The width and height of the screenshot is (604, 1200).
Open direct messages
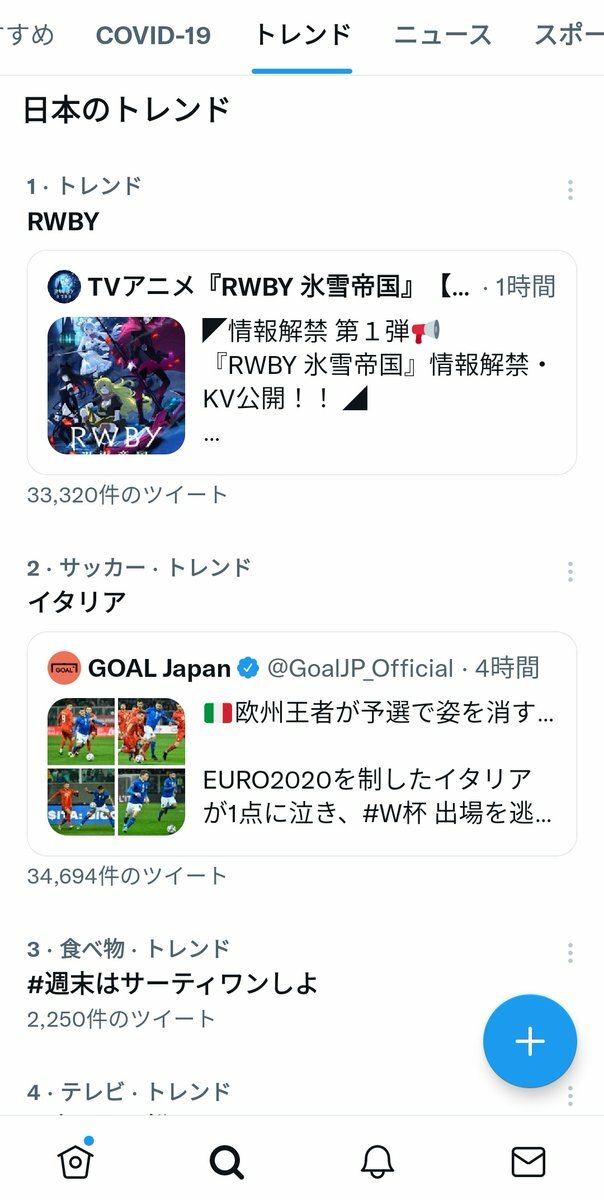click(528, 1161)
